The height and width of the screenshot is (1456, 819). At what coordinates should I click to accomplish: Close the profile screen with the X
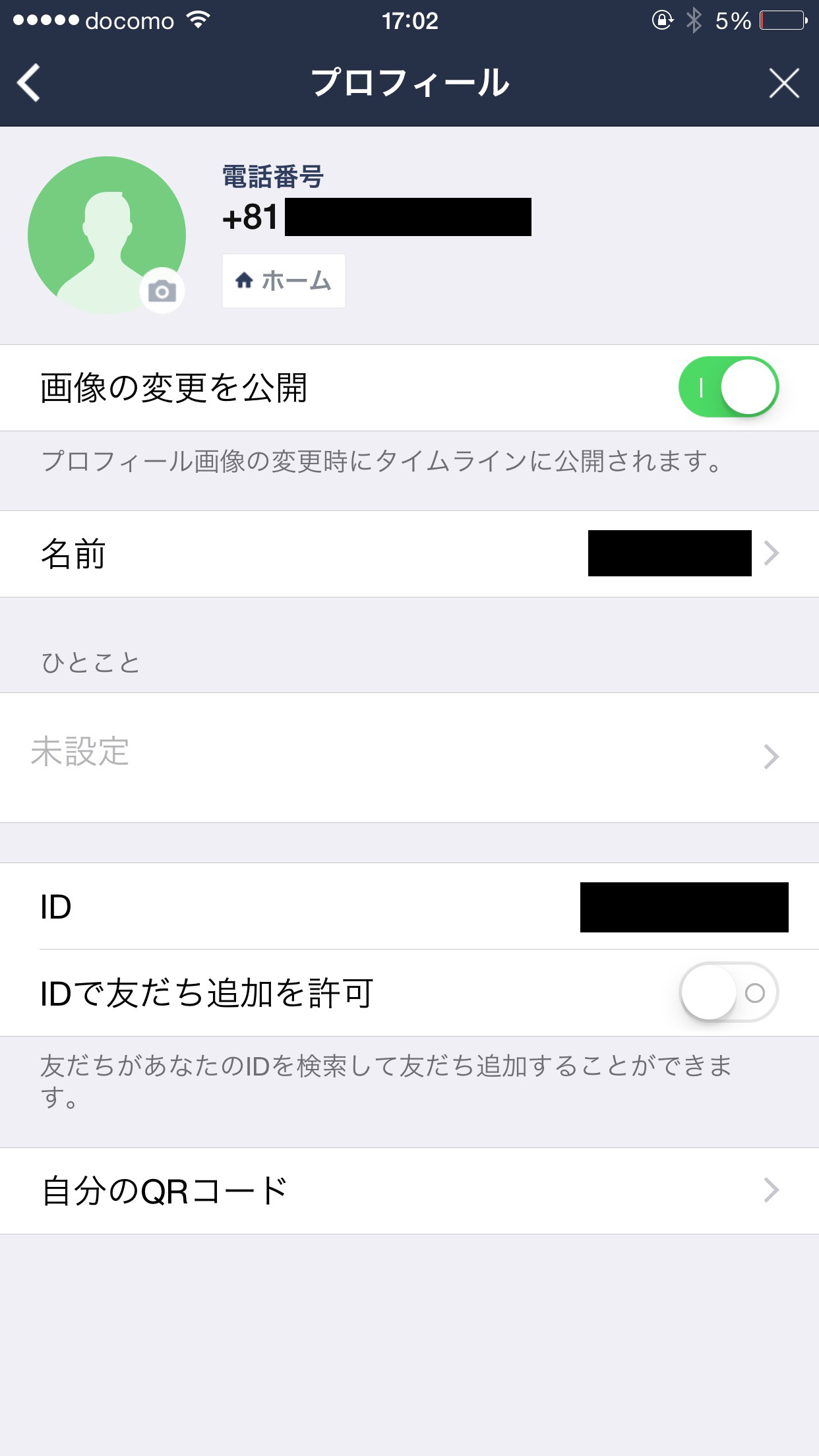(x=783, y=83)
